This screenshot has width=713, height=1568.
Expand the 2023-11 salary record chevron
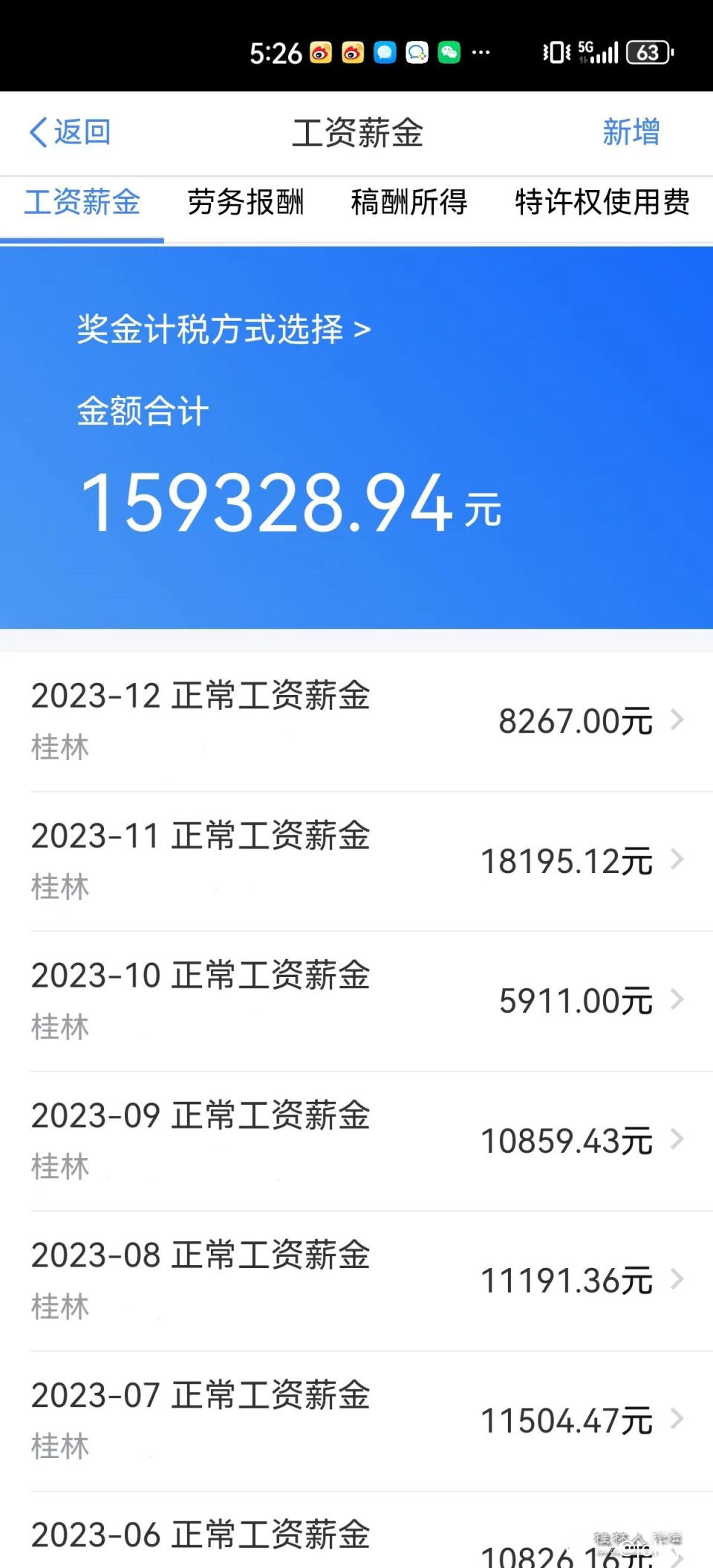click(677, 860)
